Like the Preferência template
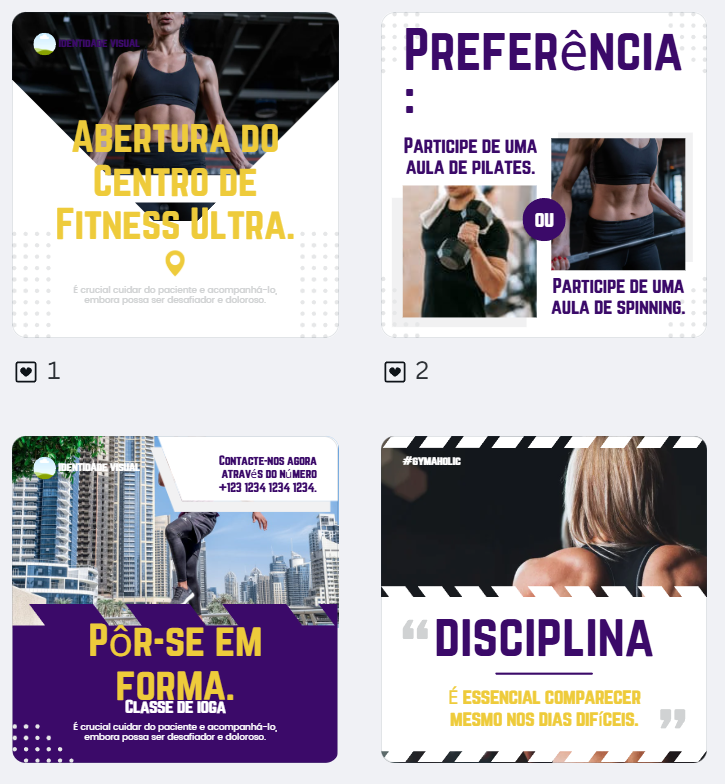The image size is (725, 784). click(395, 372)
